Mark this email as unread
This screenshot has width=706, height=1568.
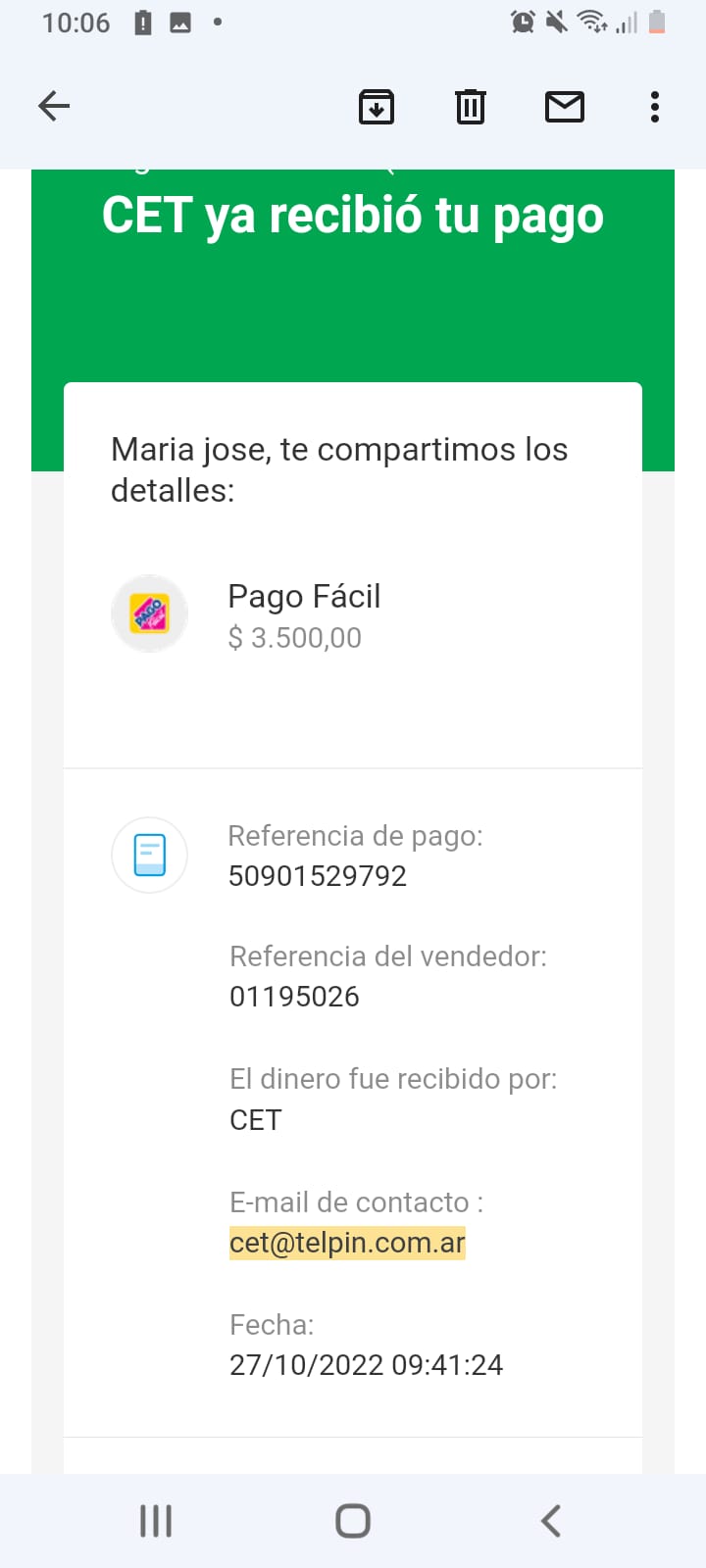(x=565, y=106)
